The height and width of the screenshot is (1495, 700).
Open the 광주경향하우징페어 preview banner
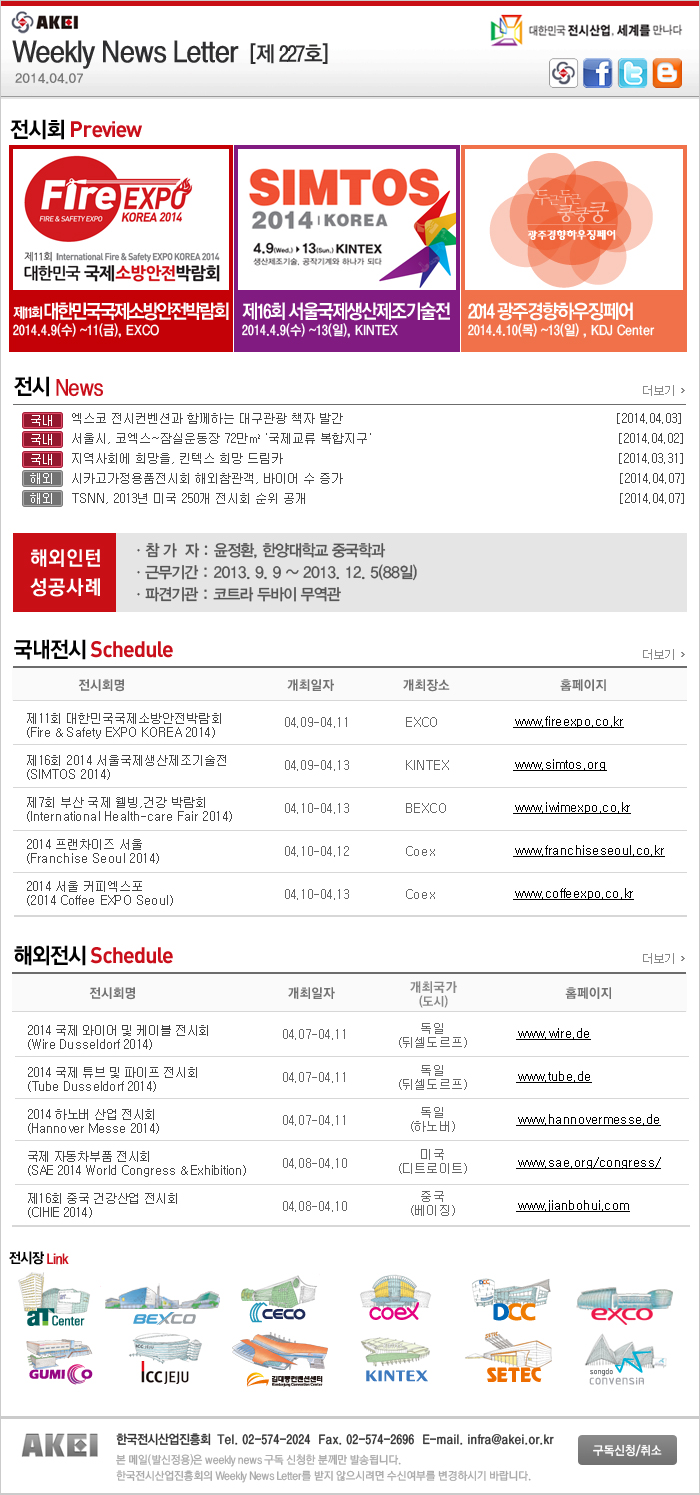574,248
